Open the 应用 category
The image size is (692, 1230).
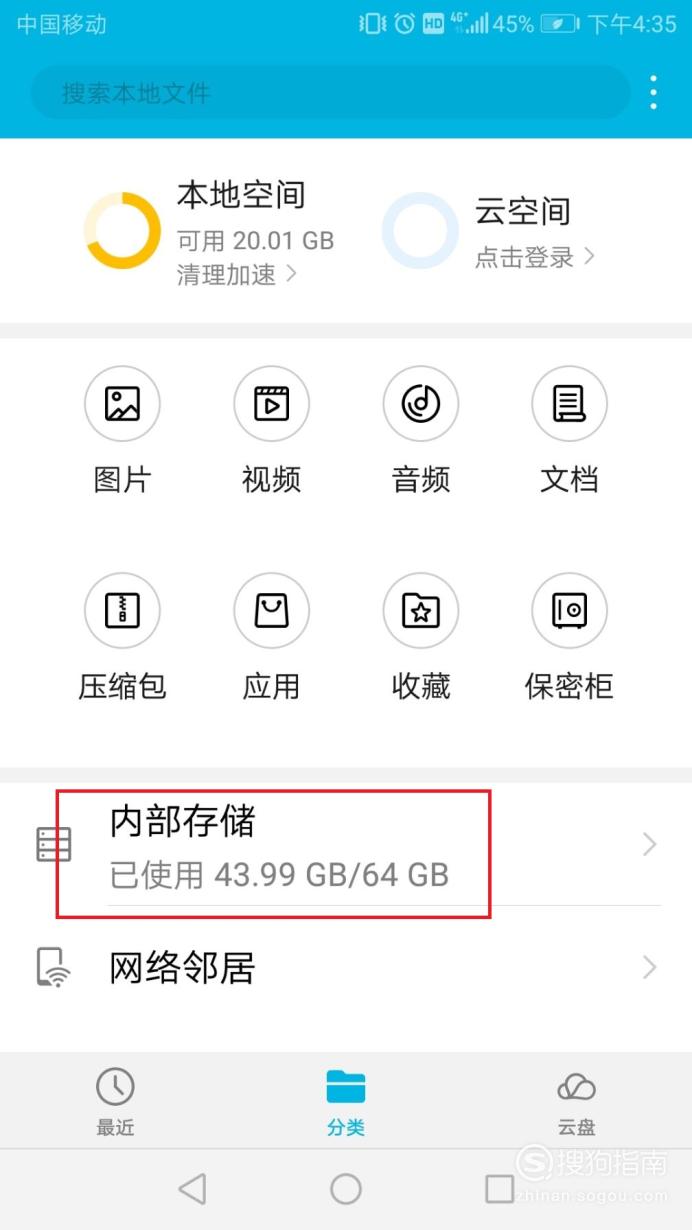271,638
